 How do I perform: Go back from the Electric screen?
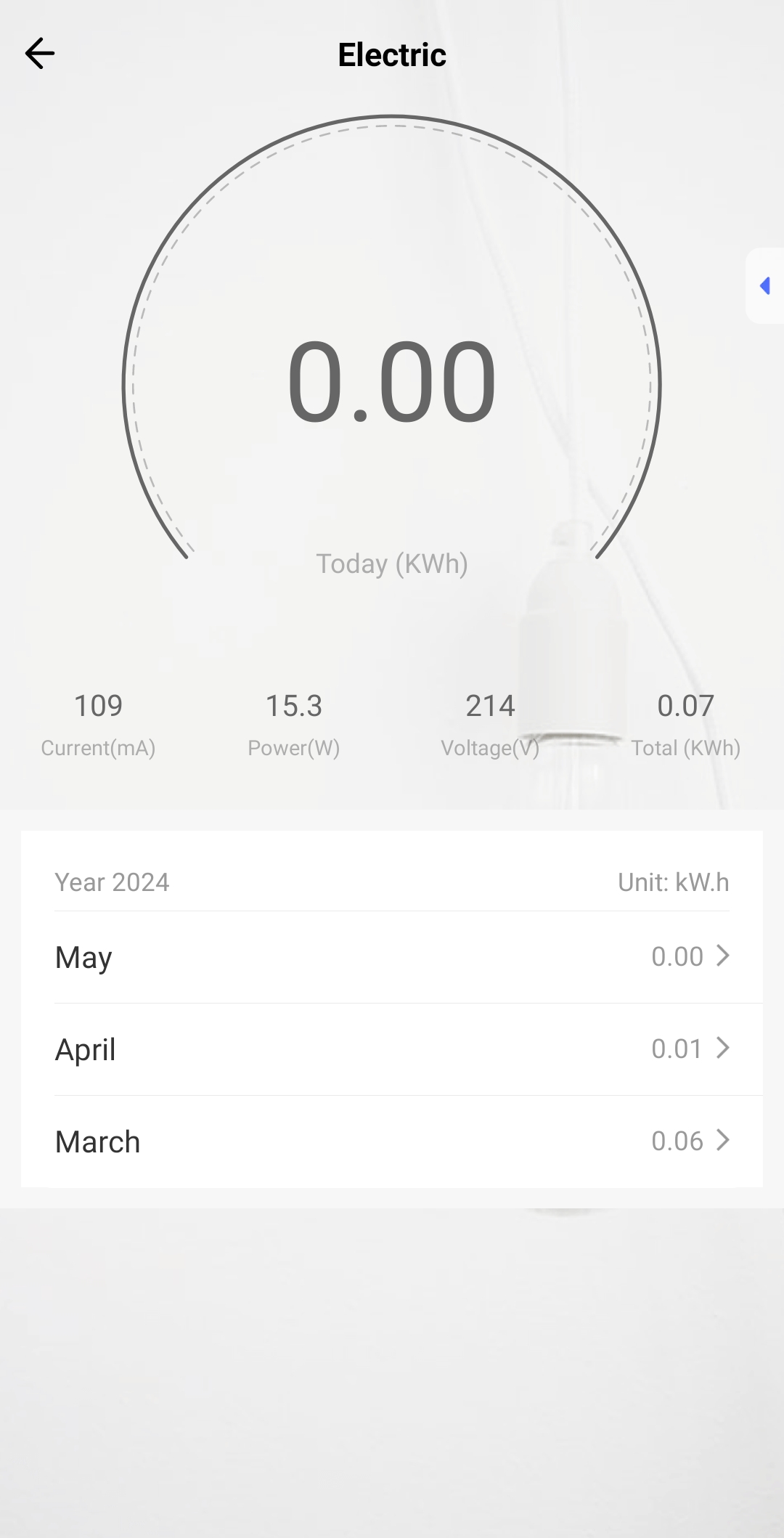40,54
